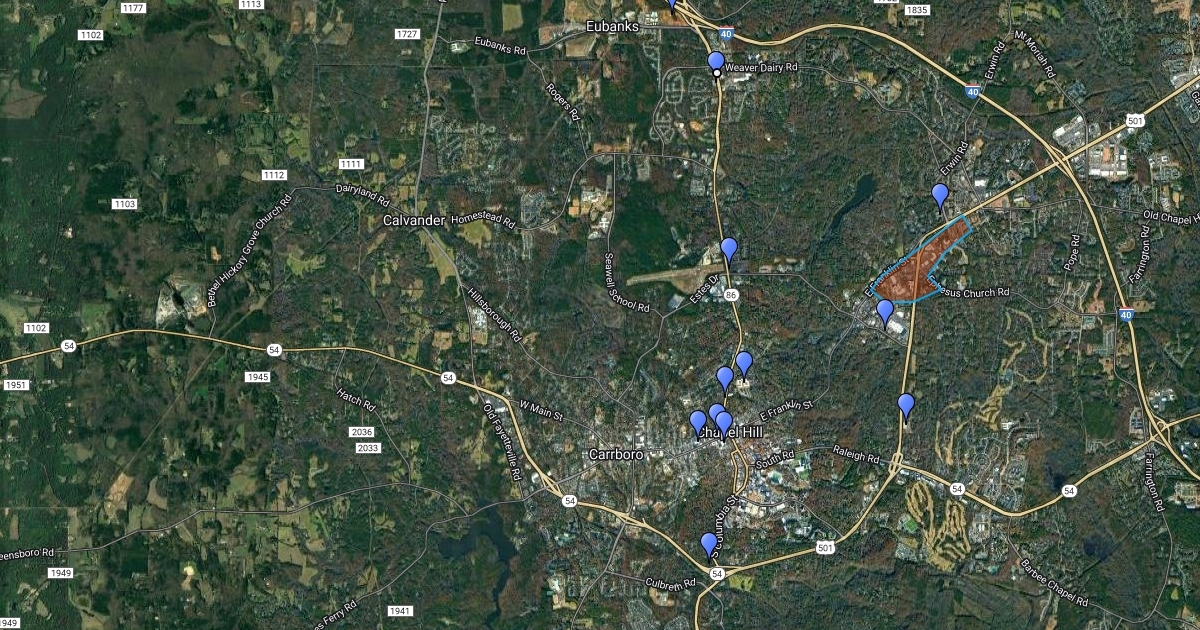Tap the pin just below the highlighted area

[x=885, y=311]
